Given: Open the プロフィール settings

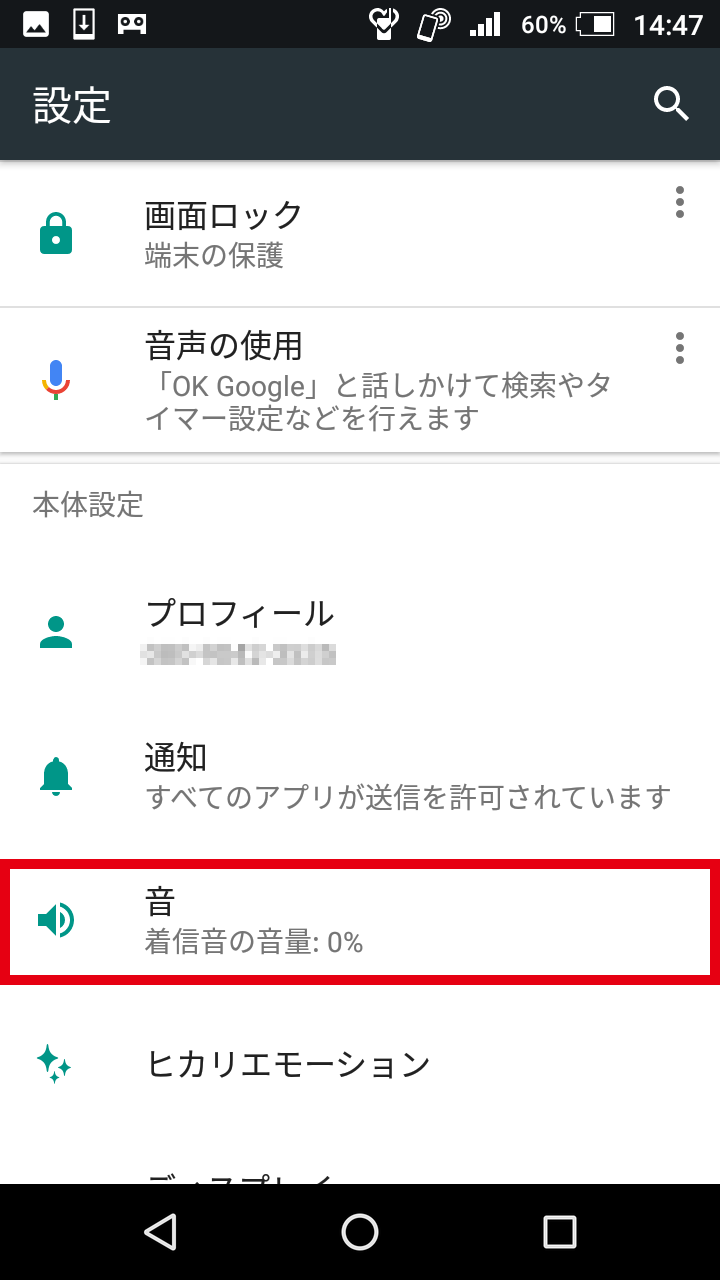Looking at the screenshot, I should [360, 632].
